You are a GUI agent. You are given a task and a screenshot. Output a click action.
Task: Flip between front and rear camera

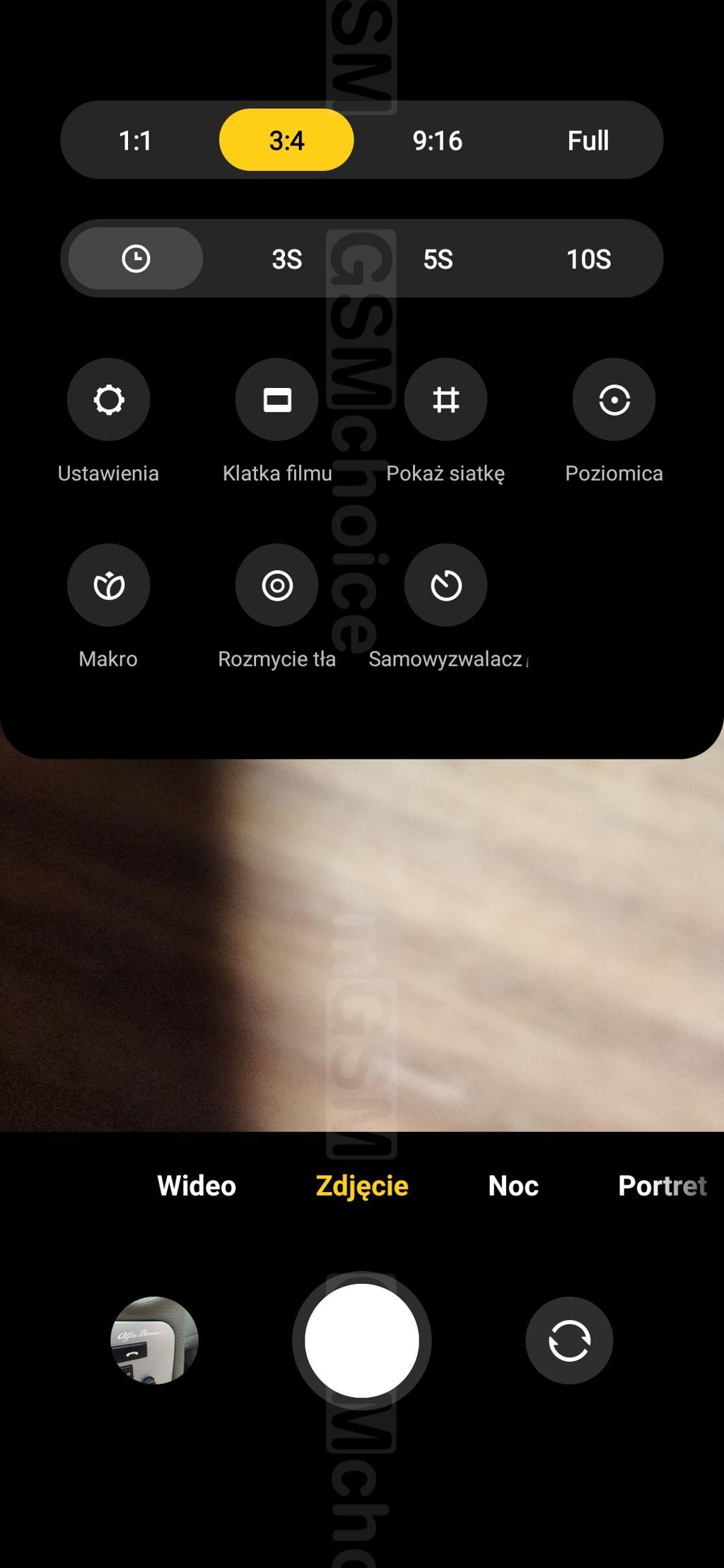tap(569, 1340)
